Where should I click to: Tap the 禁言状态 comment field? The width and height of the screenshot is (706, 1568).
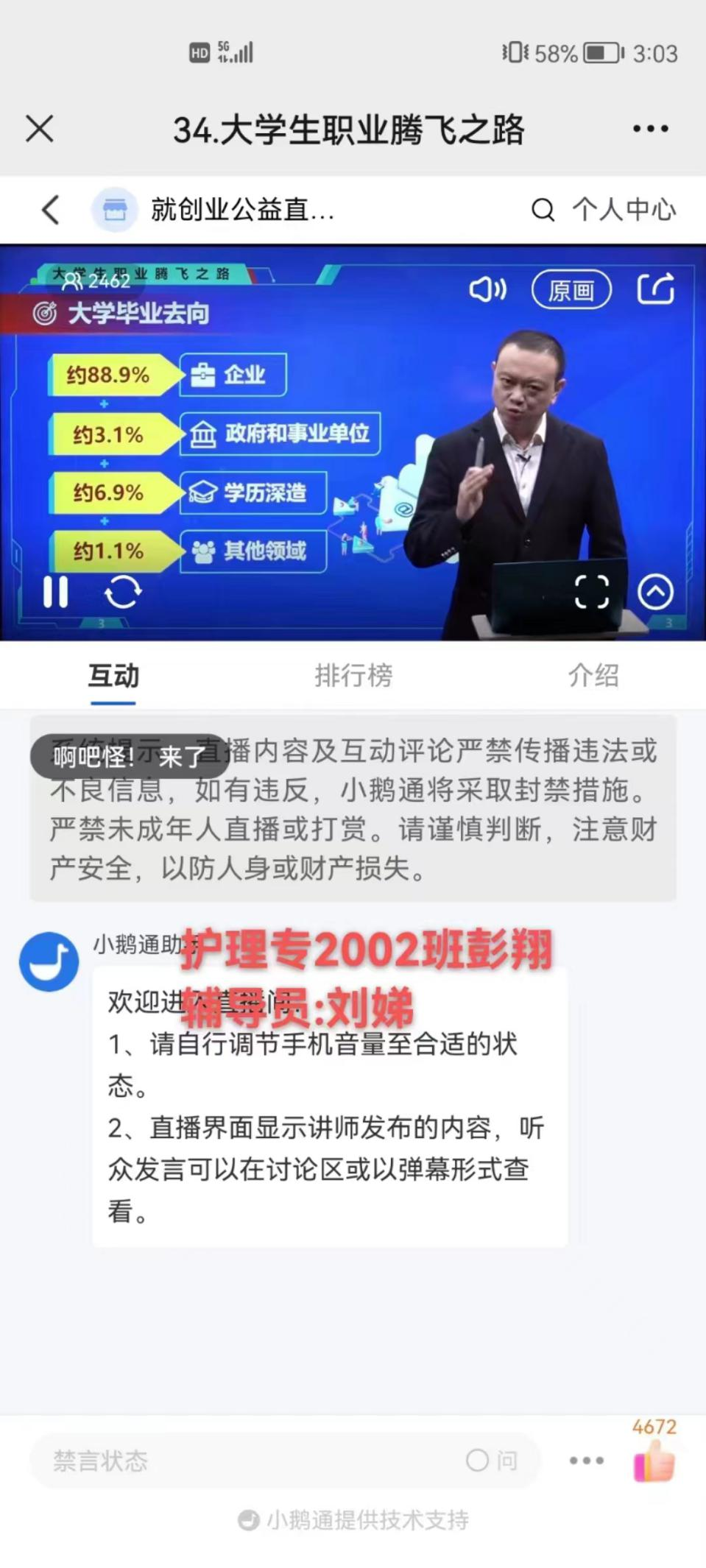(243, 1461)
